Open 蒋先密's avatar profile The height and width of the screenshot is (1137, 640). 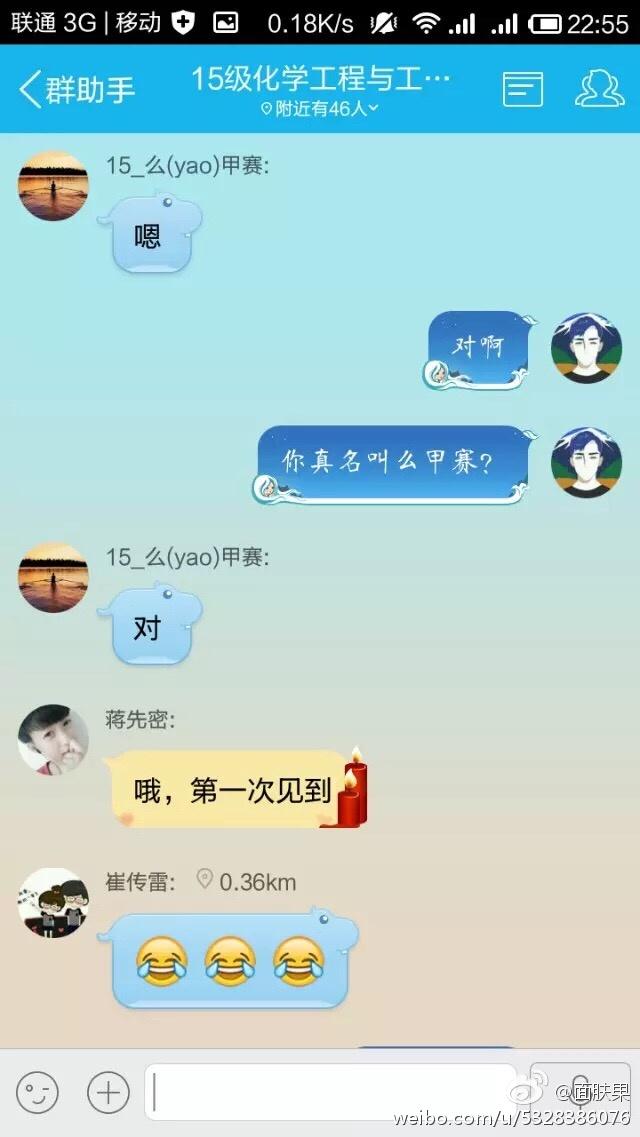(x=53, y=739)
